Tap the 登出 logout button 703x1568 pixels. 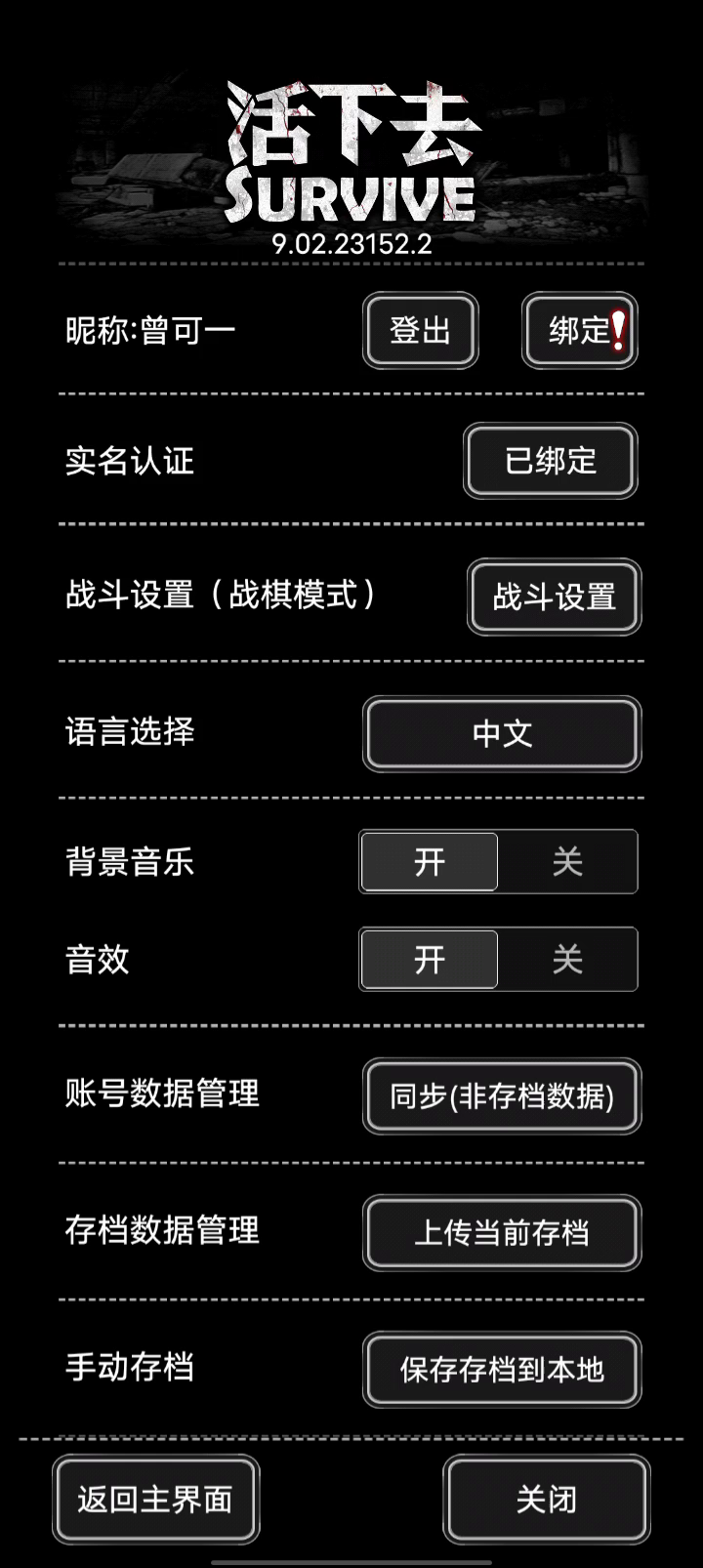point(420,331)
